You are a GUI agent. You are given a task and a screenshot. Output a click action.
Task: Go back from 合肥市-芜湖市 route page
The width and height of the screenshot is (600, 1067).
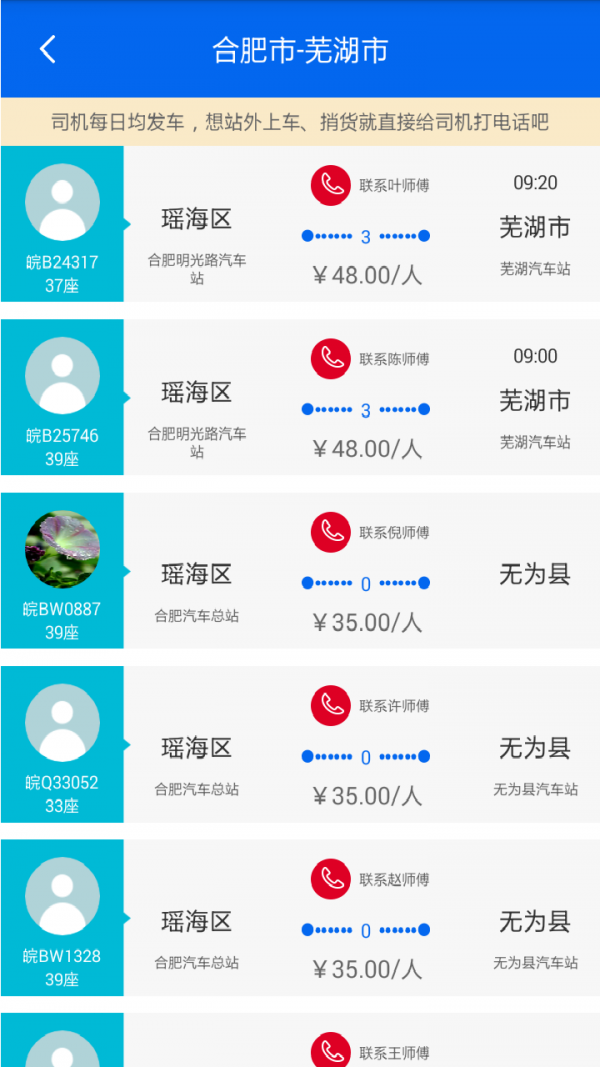(x=47, y=49)
